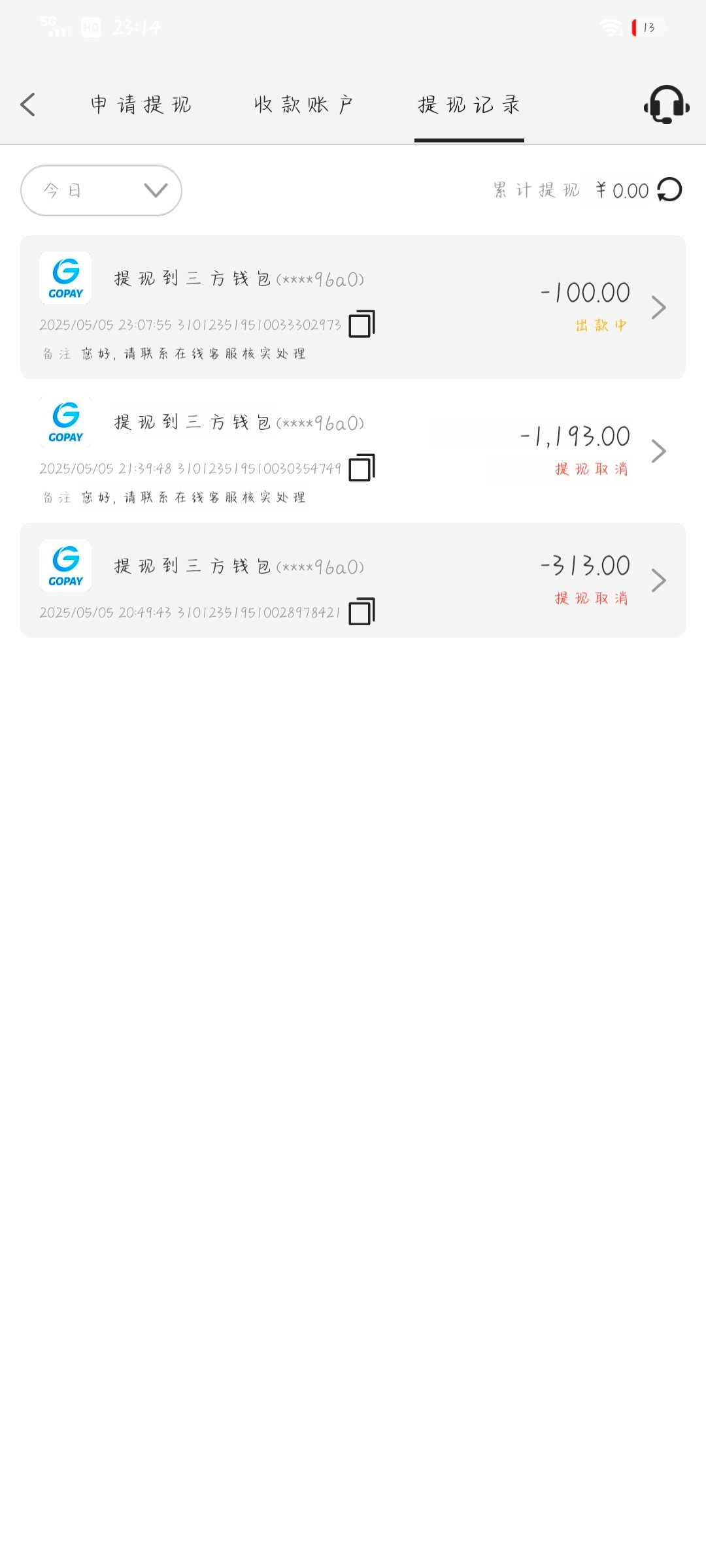Copy order number ending in 28978421

pos(361,612)
